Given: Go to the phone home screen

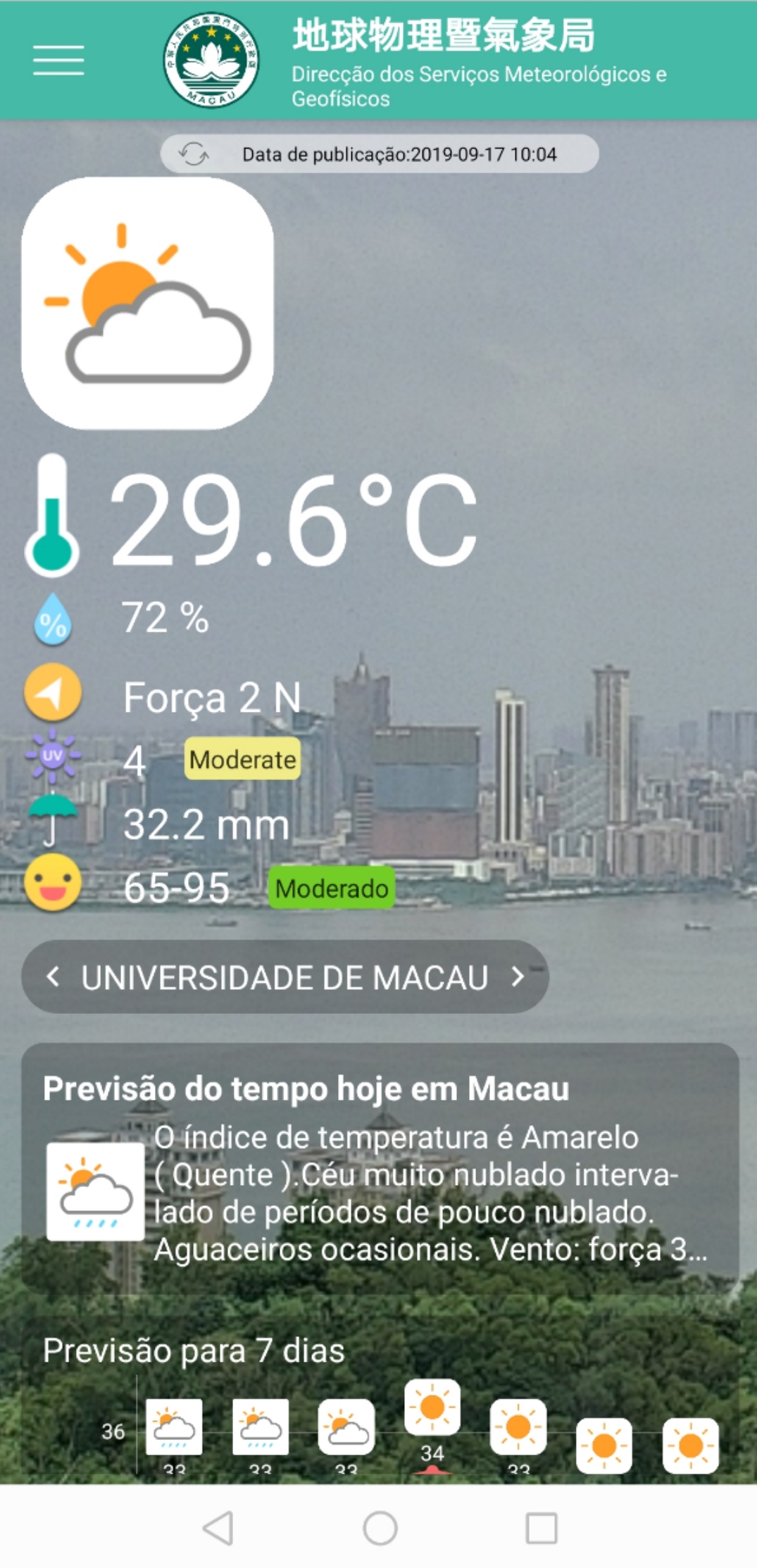Looking at the screenshot, I should tap(380, 1528).
